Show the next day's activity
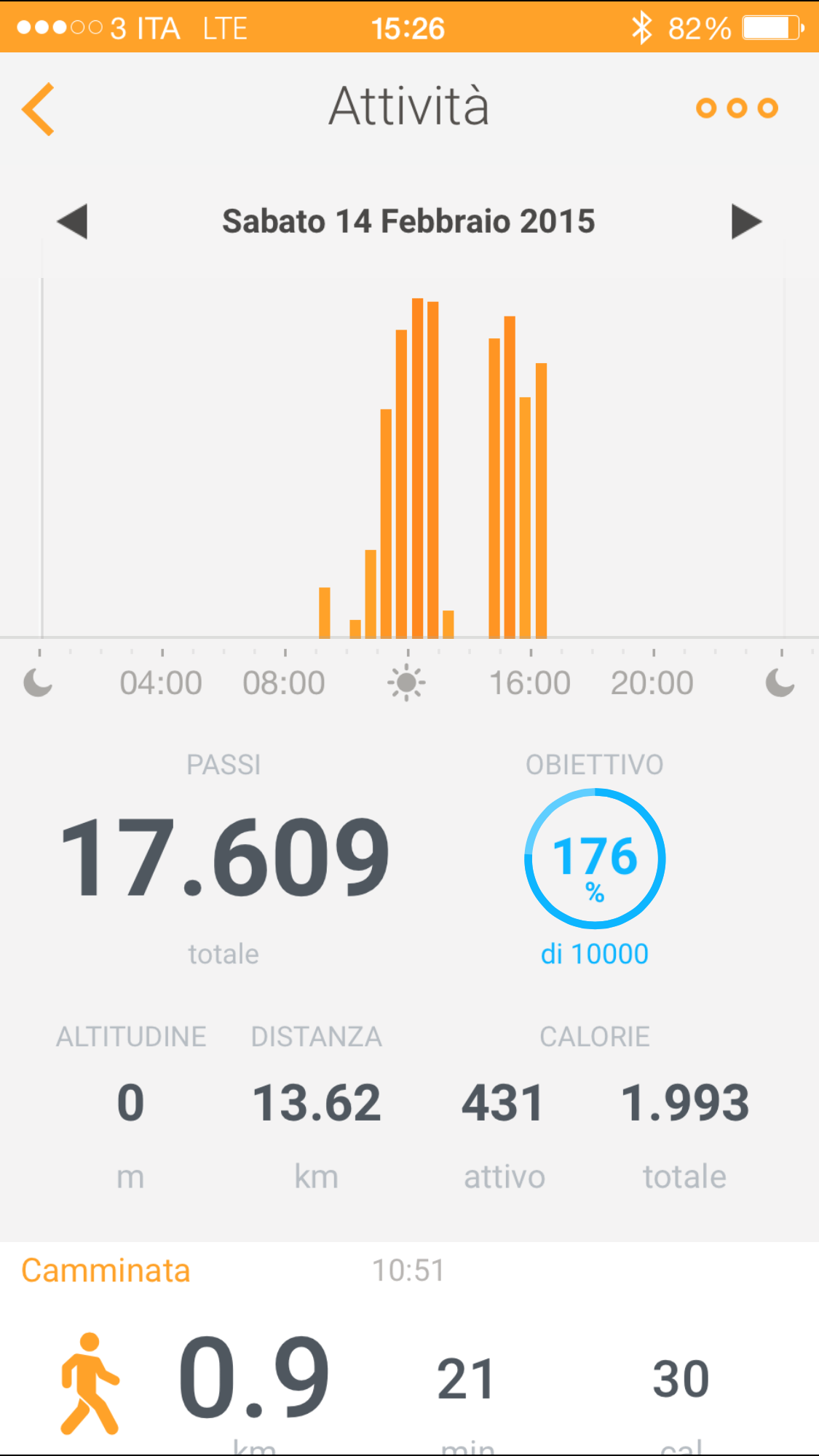The height and width of the screenshot is (1456, 819). (746, 221)
